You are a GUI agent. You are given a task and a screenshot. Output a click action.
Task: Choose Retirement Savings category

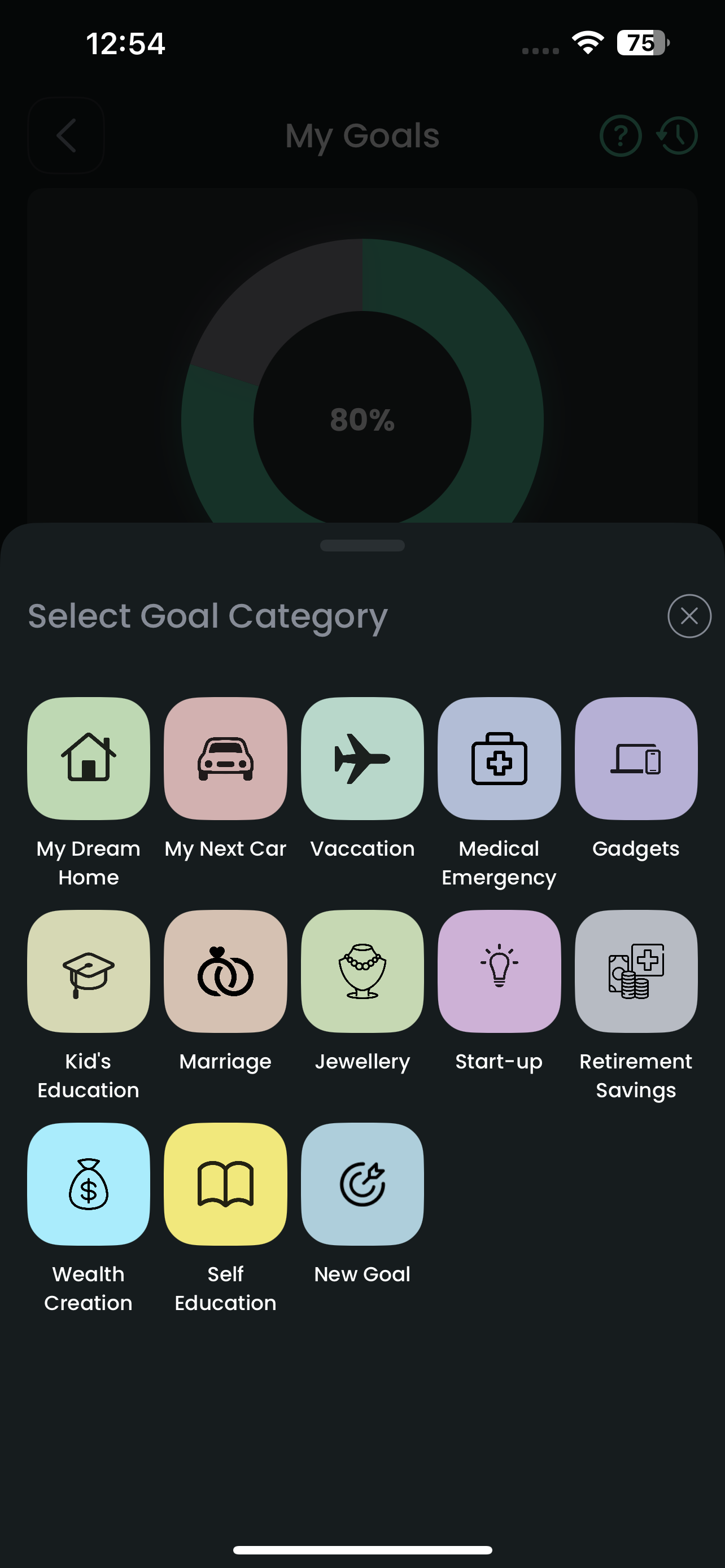636,971
